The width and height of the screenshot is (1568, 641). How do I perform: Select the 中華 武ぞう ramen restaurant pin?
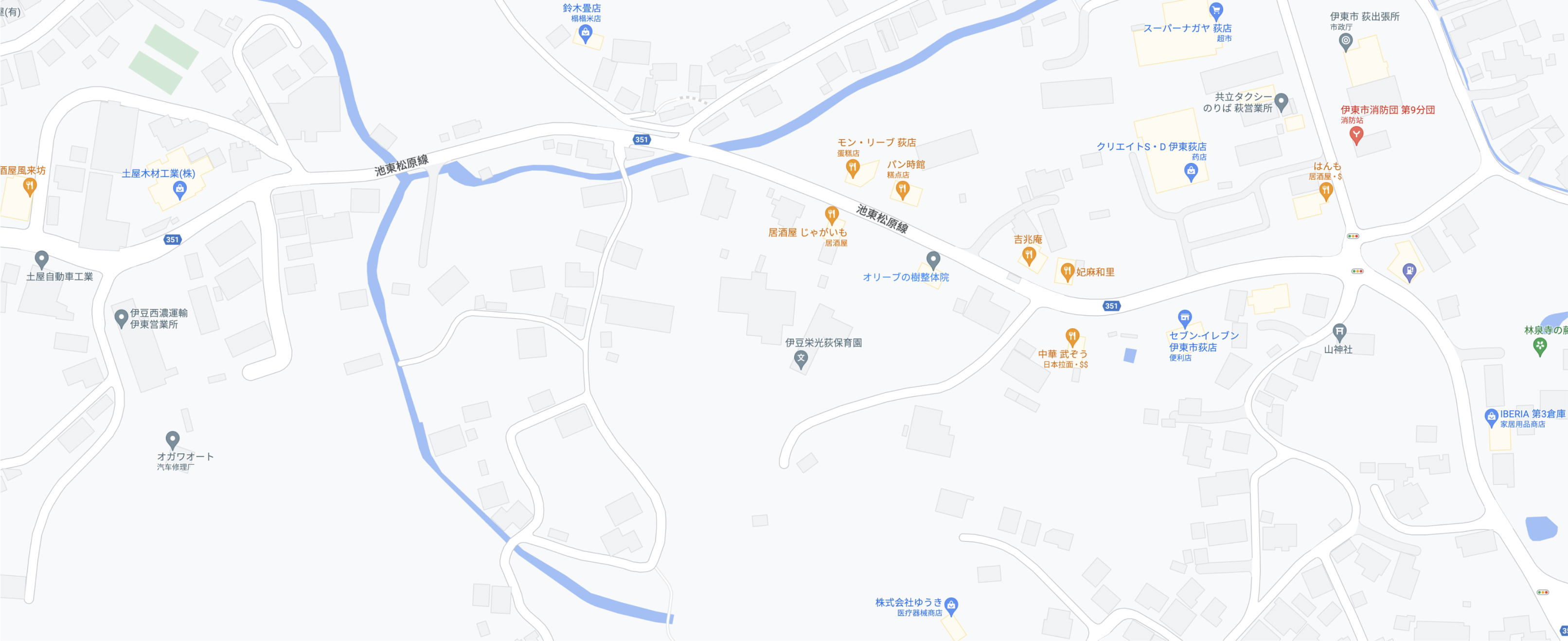(x=1072, y=337)
